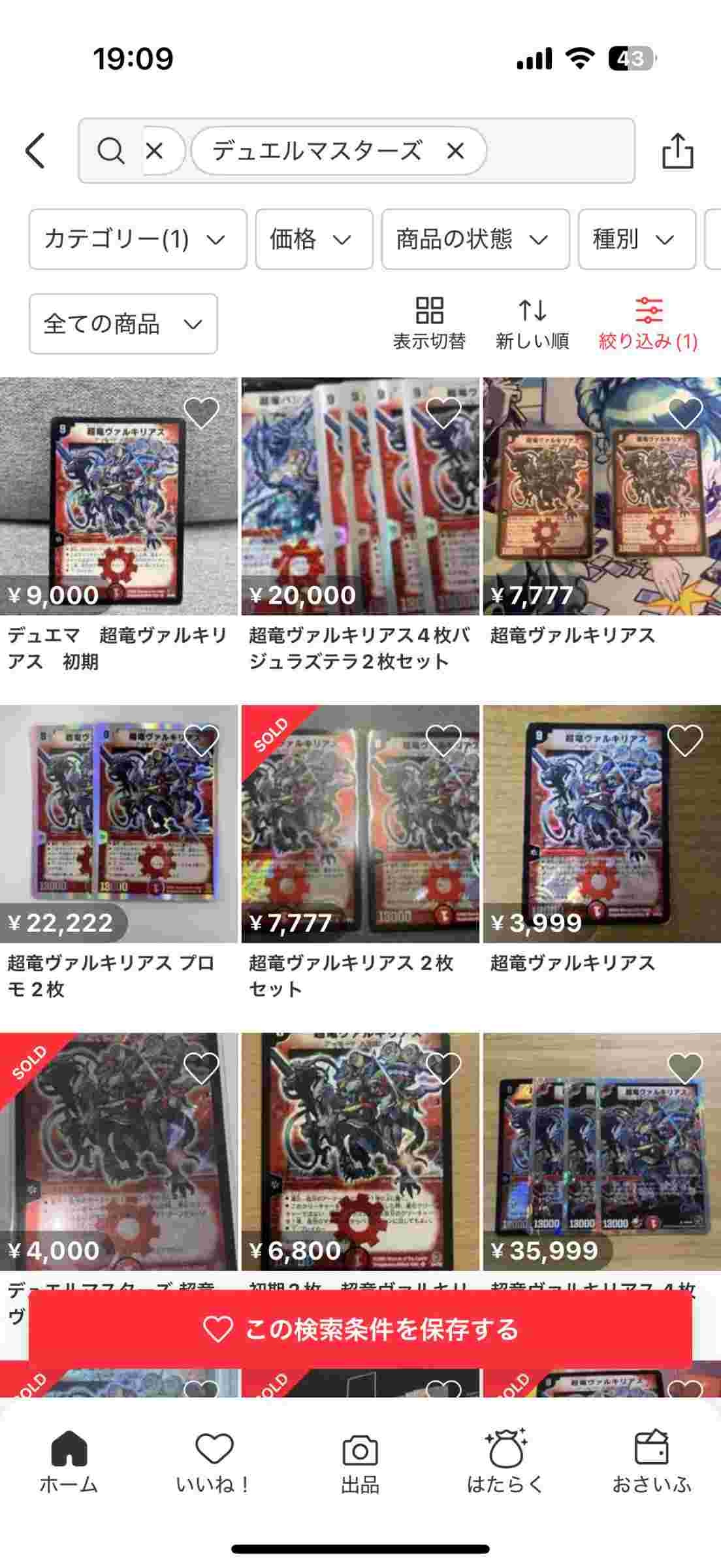Share these search results
This screenshot has height=1568, width=721.
pos(677,151)
